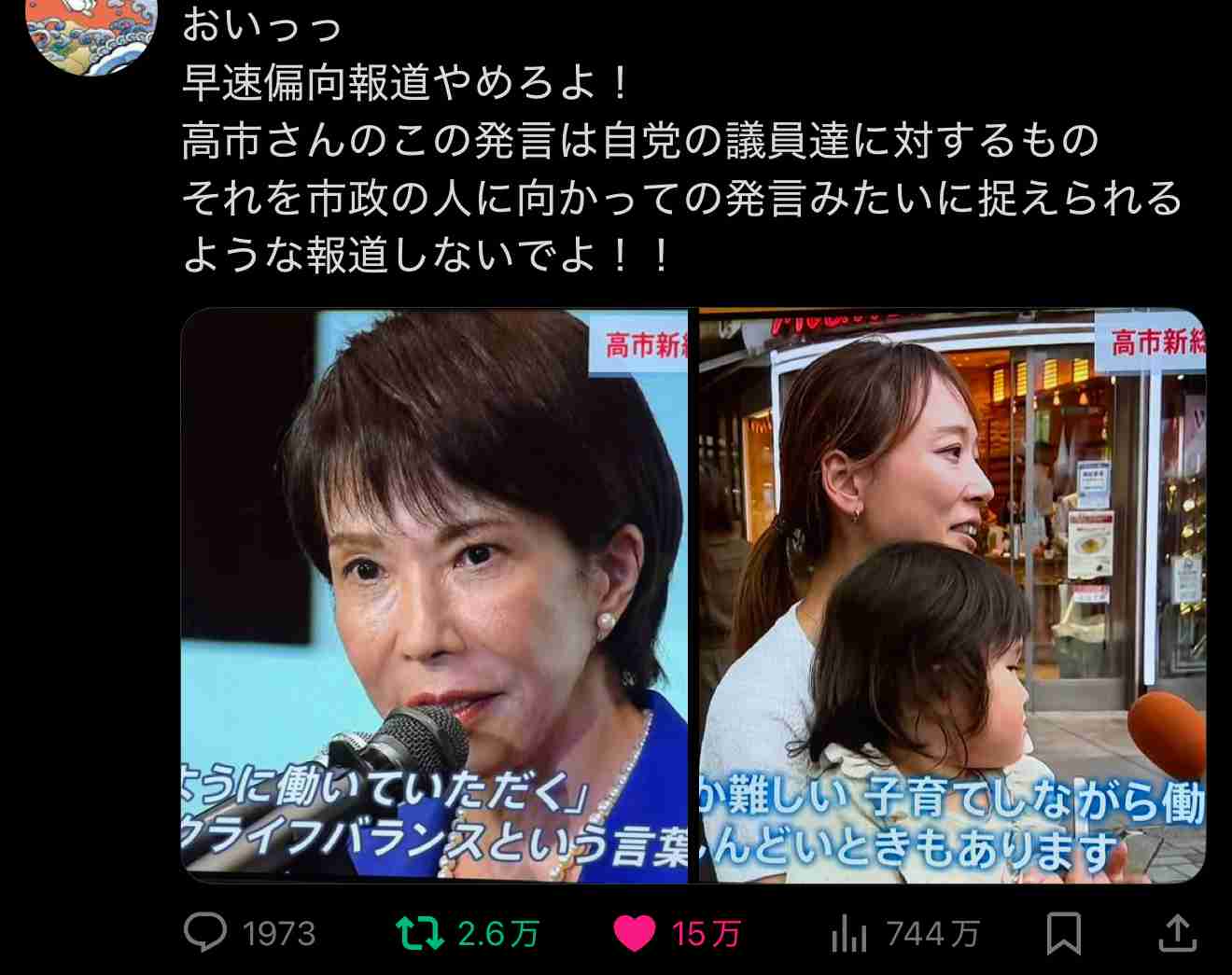View post analytics showing 744万 views
The image size is (1232, 975).
(x=849, y=934)
